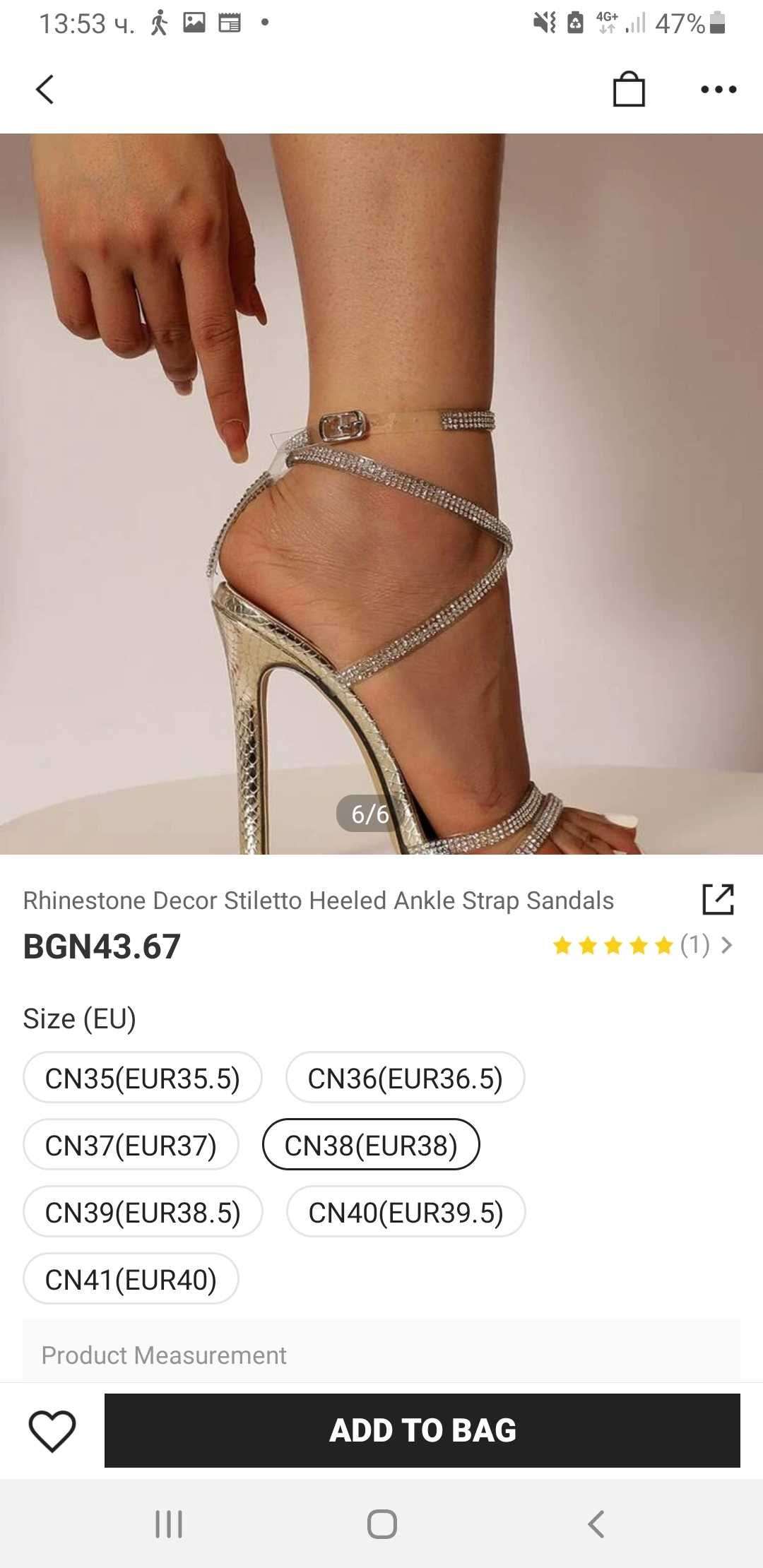Pick size CN38(EUR38)
Screen dimensions: 763x1568
pos(371,1145)
